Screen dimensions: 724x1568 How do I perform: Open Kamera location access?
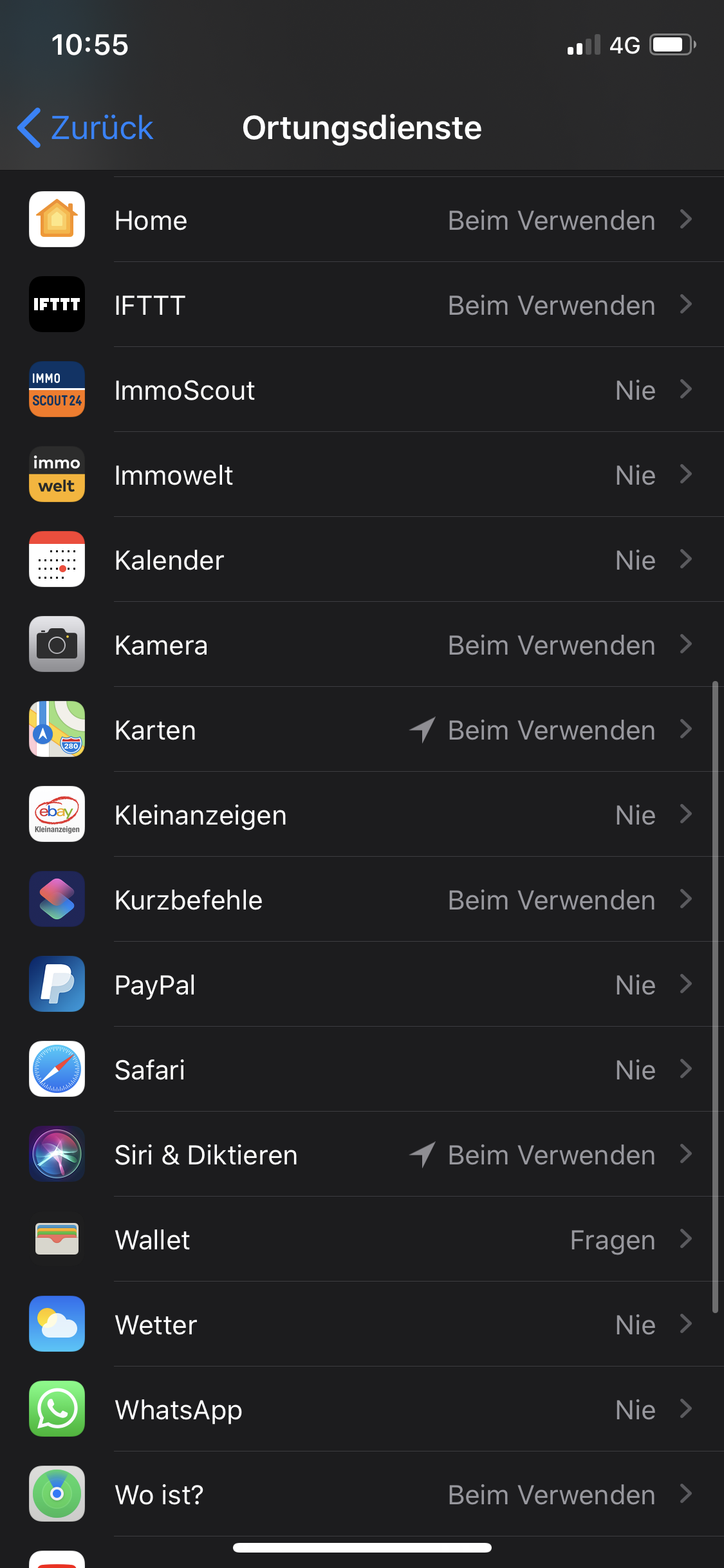point(362,645)
